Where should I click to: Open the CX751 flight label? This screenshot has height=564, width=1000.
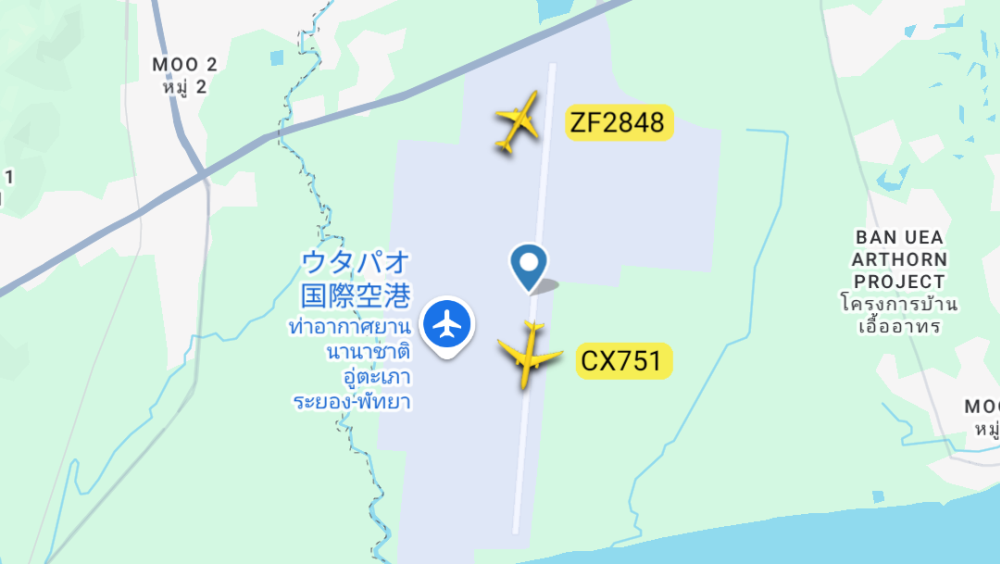(625, 360)
